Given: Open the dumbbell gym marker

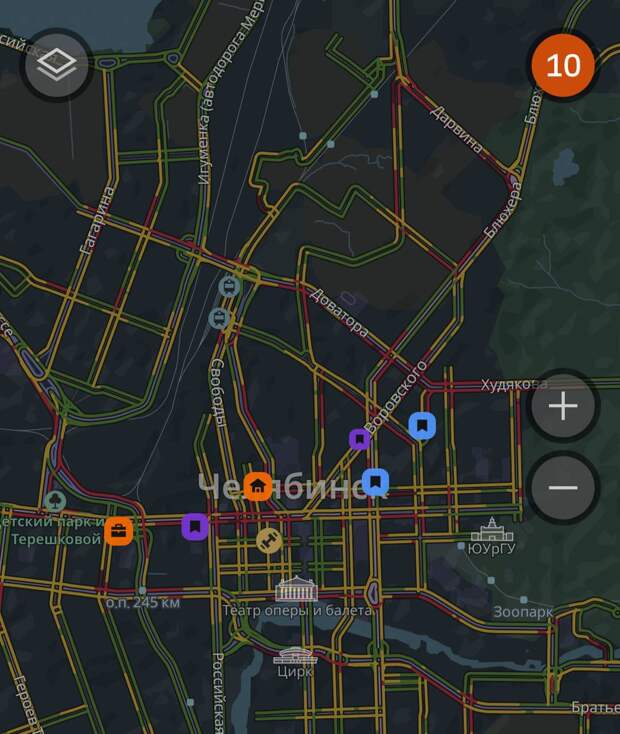Looking at the screenshot, I should tap(268, 541).
